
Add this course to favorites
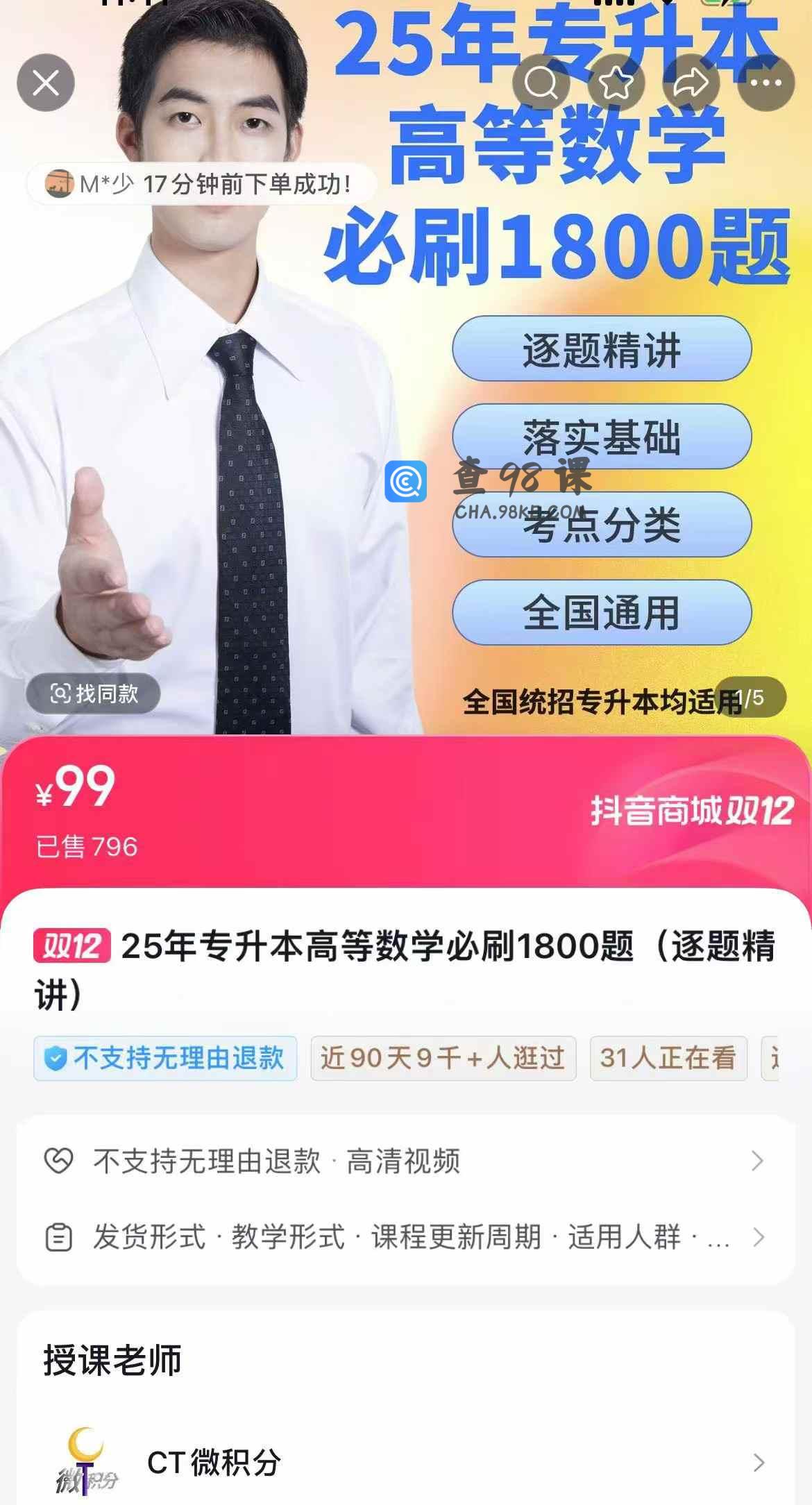click(x=616, y=83)
